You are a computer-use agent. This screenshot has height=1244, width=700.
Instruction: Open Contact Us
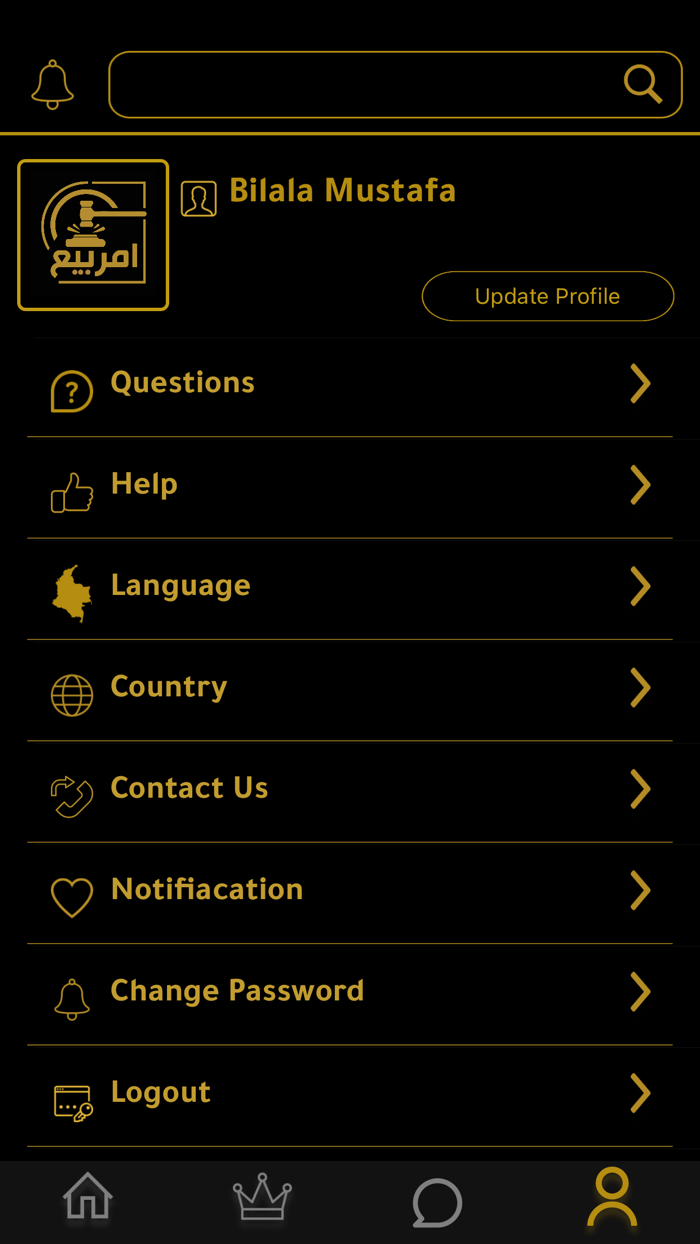click(350, 790)
